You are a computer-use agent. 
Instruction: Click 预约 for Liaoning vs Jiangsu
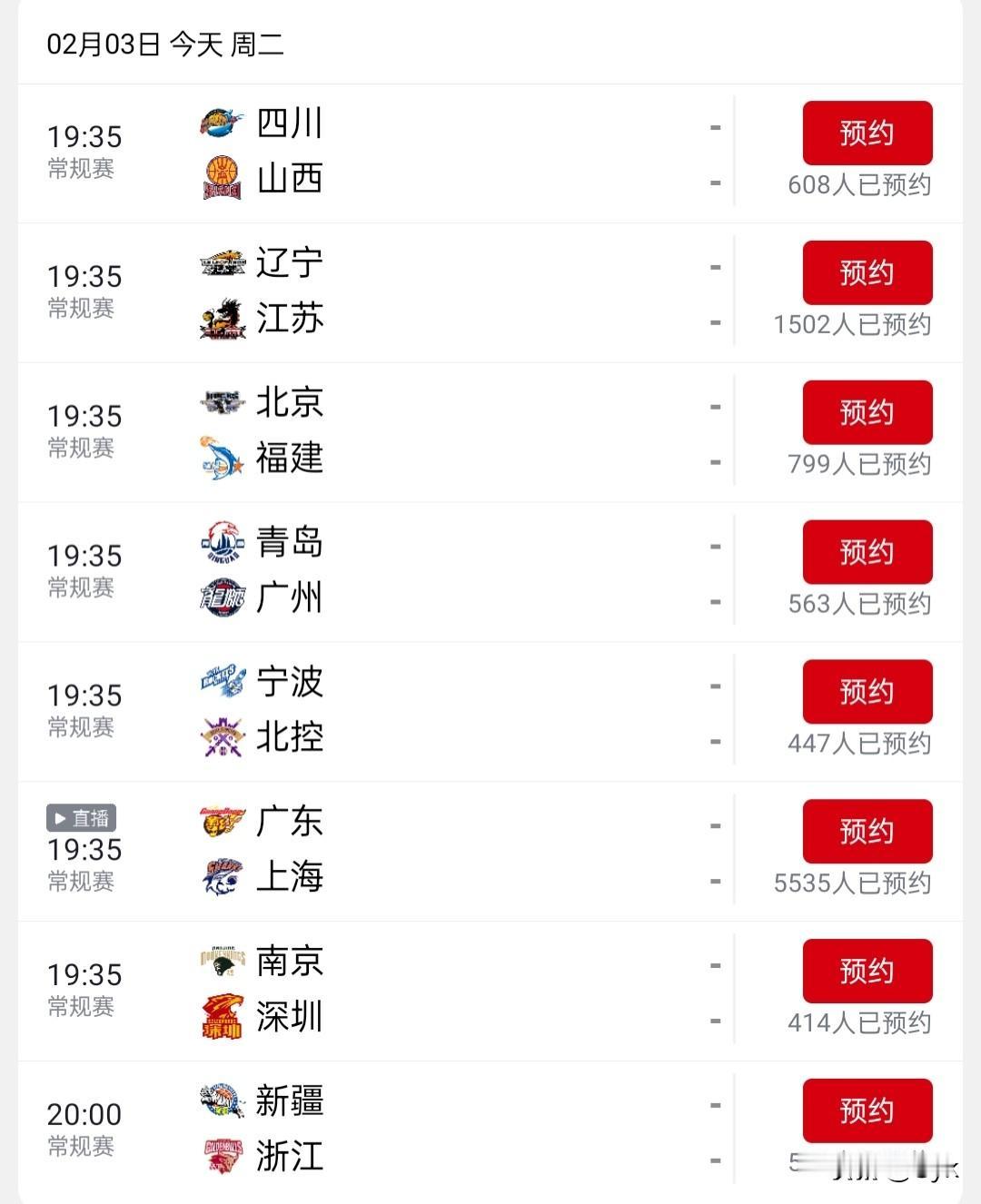(867, 271)
